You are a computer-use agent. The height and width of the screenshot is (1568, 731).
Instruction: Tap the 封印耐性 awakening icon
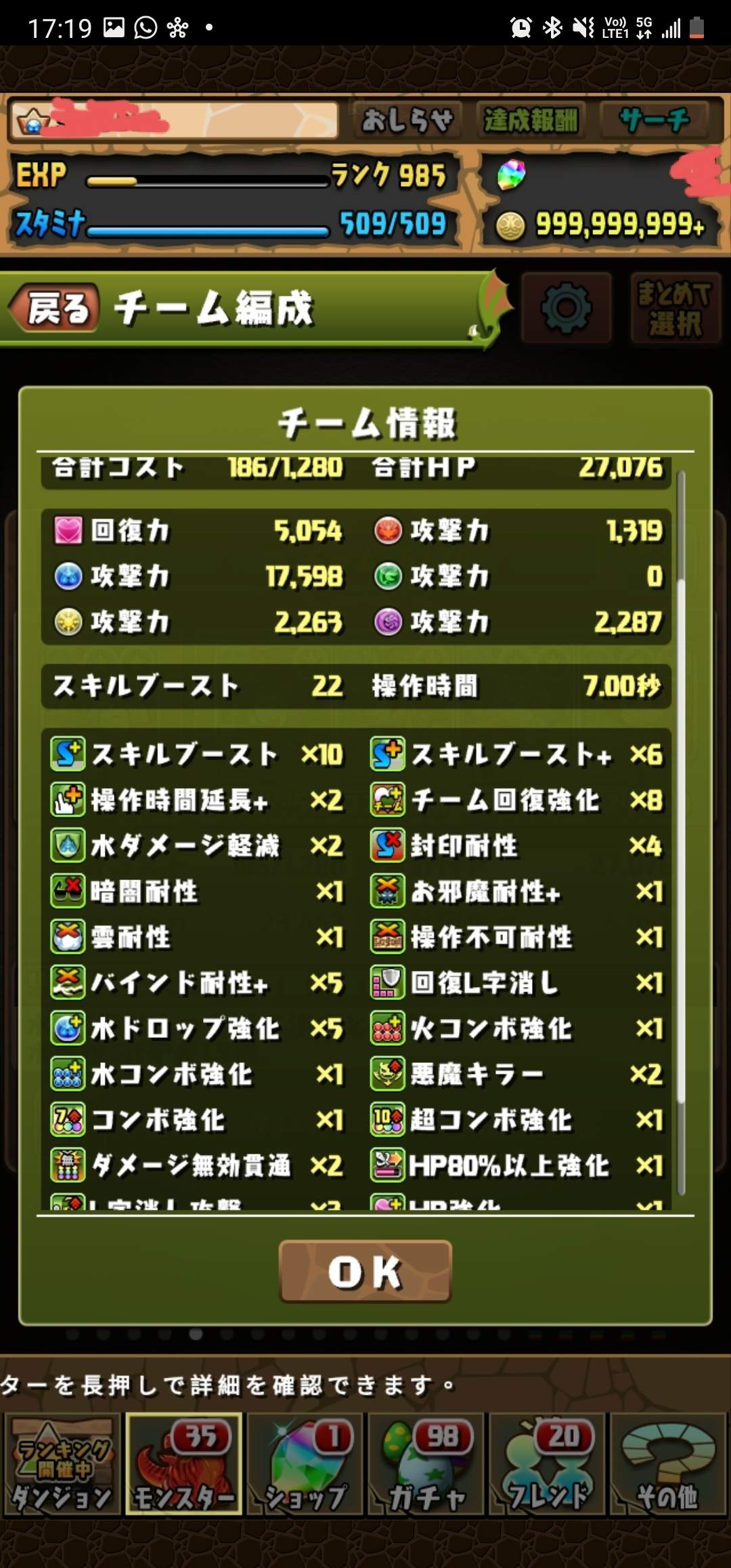click(x=386, y=846)
